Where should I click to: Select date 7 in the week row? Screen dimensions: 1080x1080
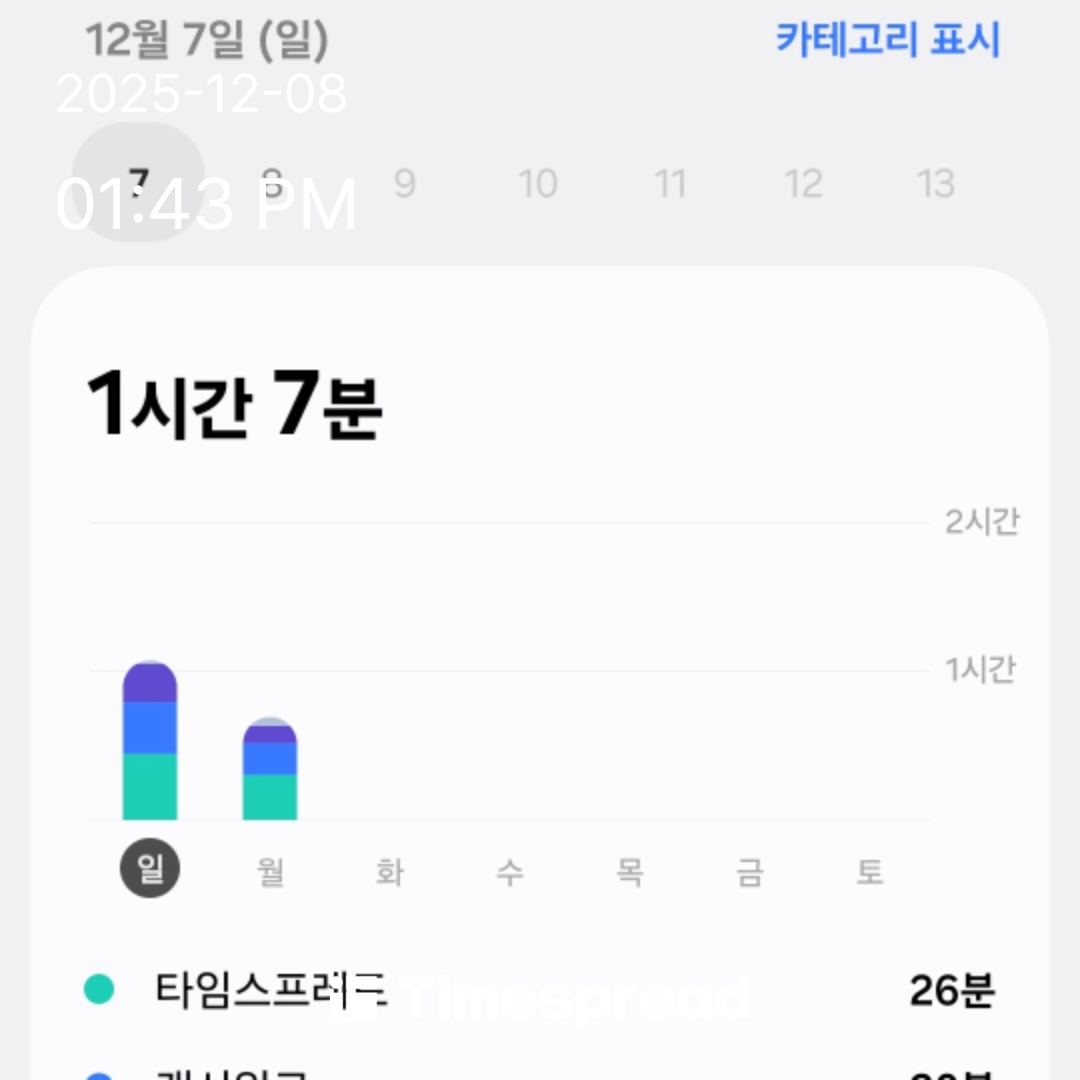click(x=139, y=183)
